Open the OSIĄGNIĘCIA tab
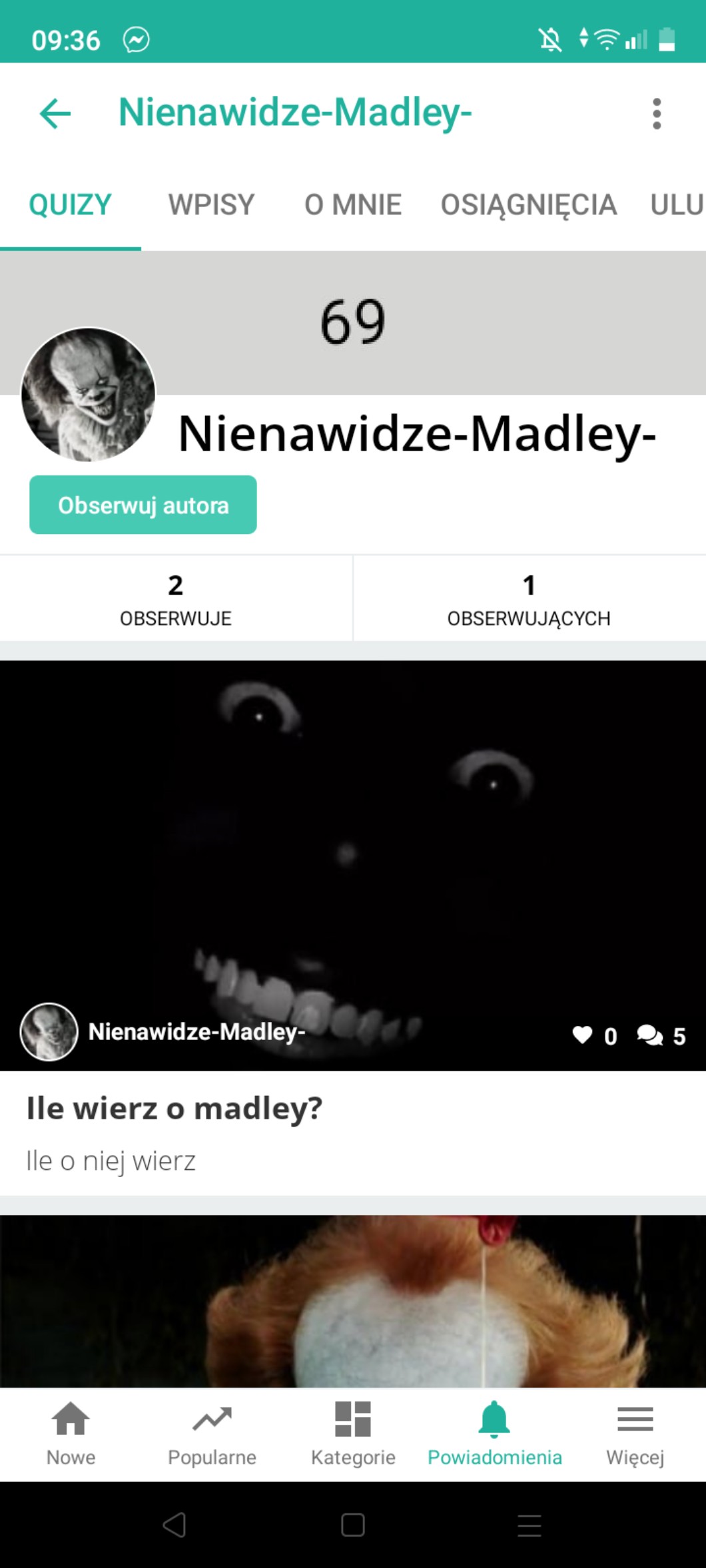Screen dimensions: 706x1568 coord(528,204)
